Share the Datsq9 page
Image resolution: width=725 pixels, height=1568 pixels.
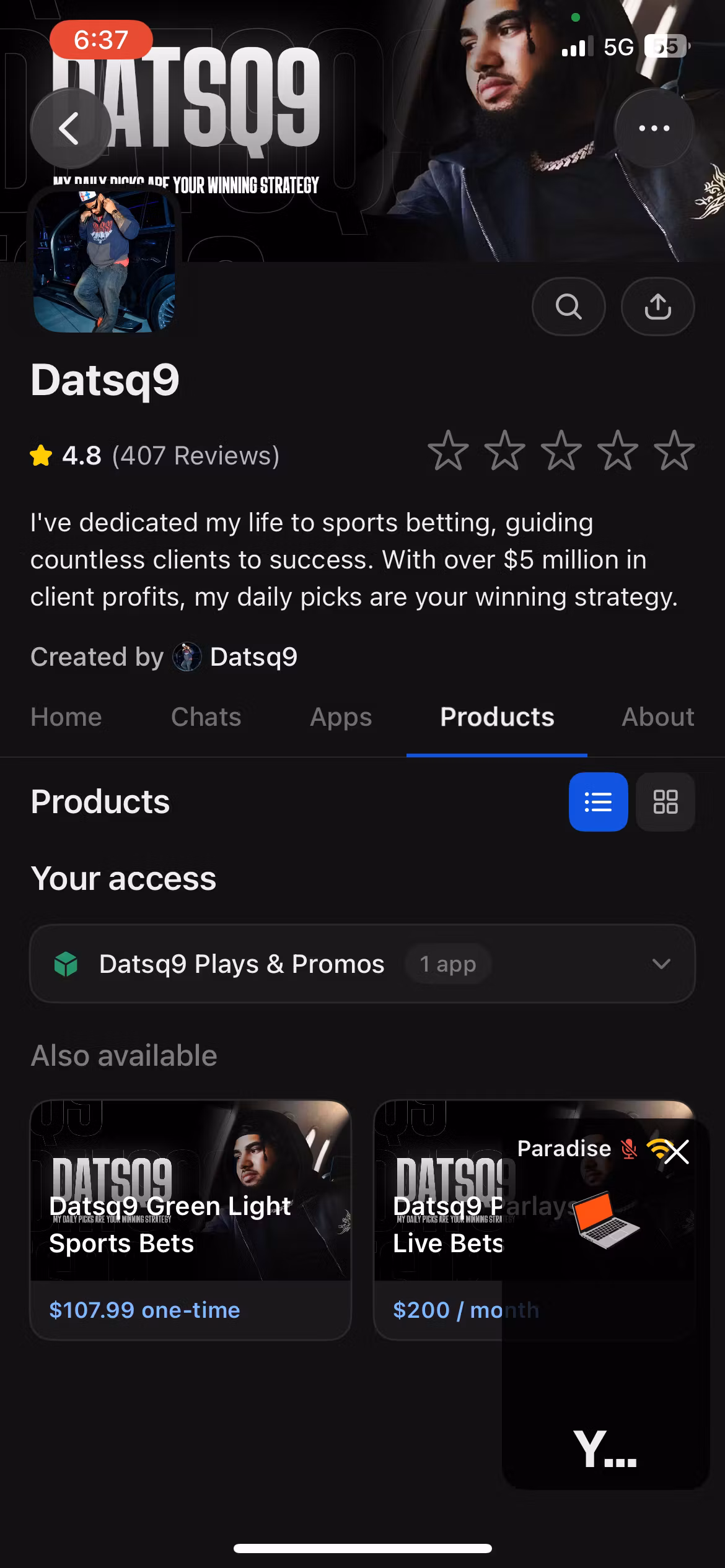click(657, 307)
